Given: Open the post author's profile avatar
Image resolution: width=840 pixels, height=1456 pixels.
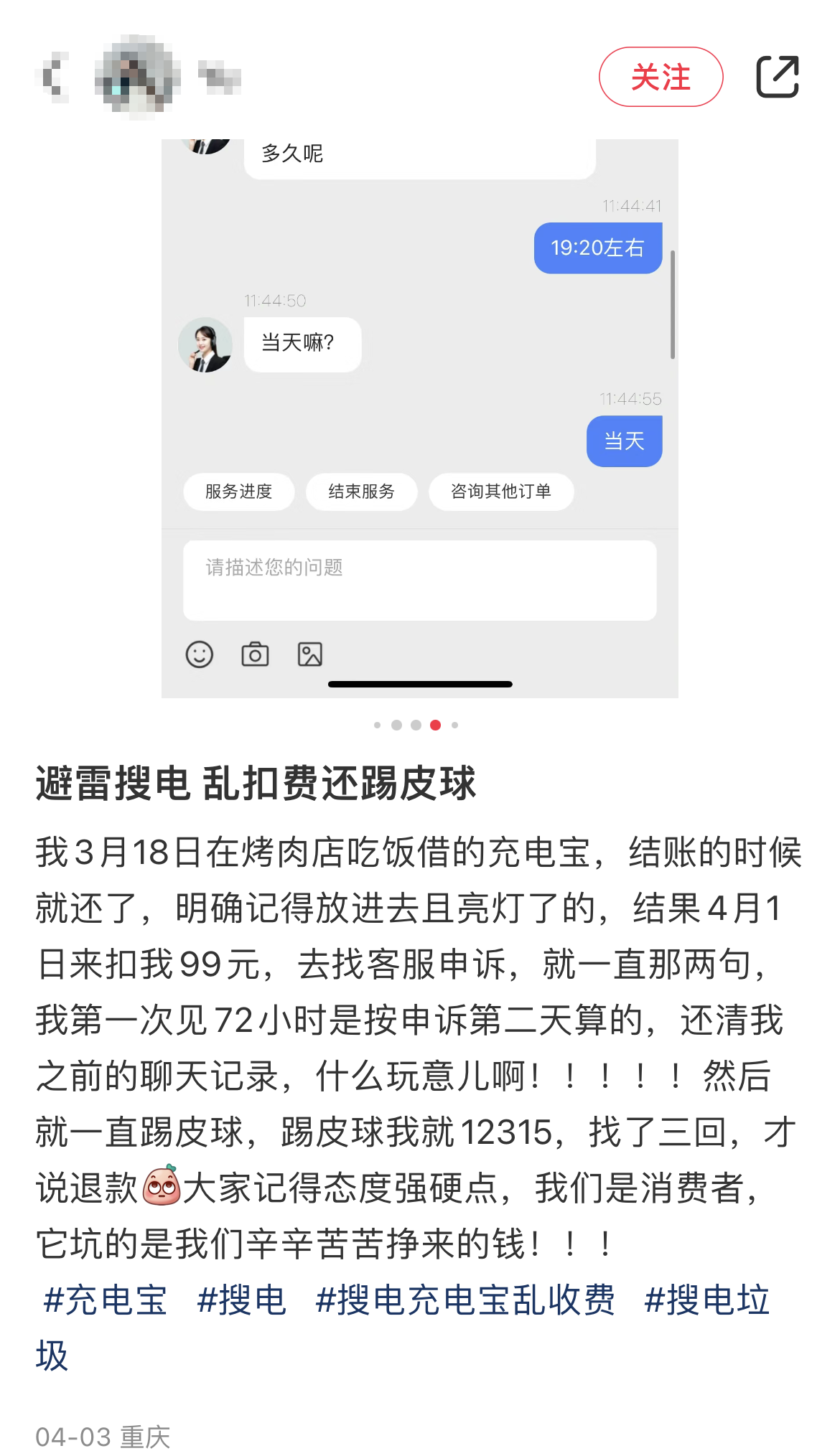Looking at the screenshot, I should coord(136,75).
